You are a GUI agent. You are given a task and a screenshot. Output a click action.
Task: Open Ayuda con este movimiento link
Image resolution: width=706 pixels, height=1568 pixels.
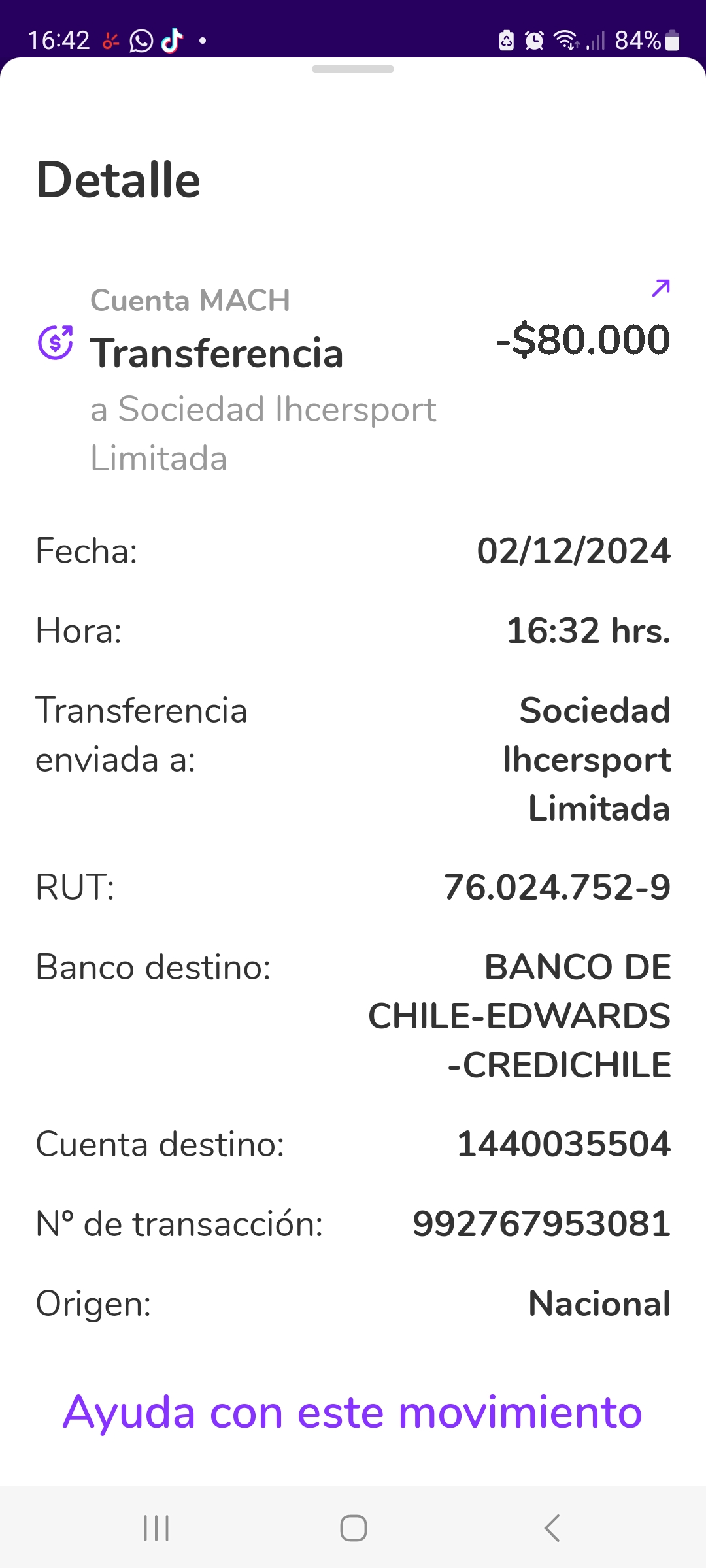tap(352, 1413)
